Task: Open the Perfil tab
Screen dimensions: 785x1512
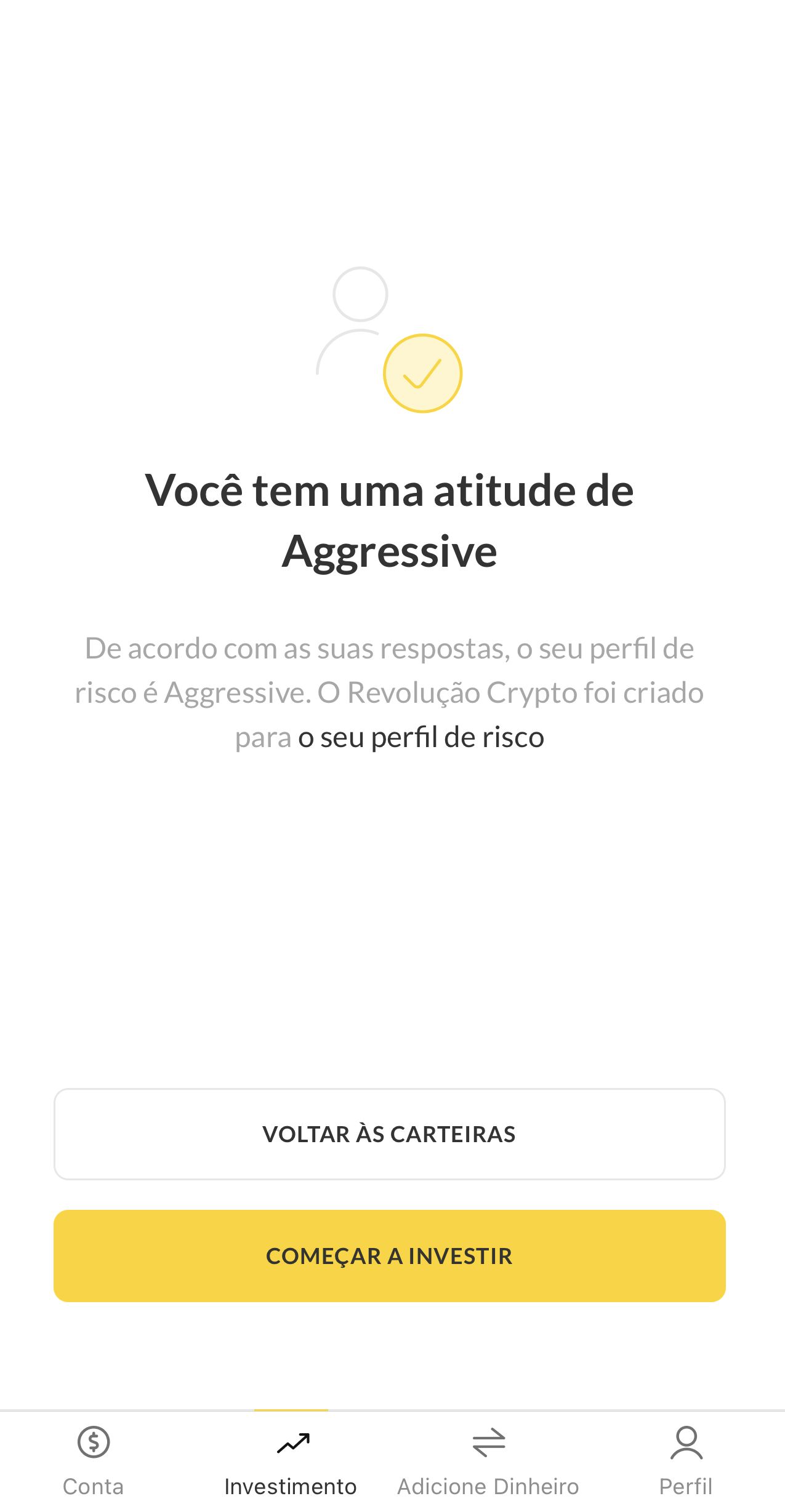Action: click(686, 1461)
